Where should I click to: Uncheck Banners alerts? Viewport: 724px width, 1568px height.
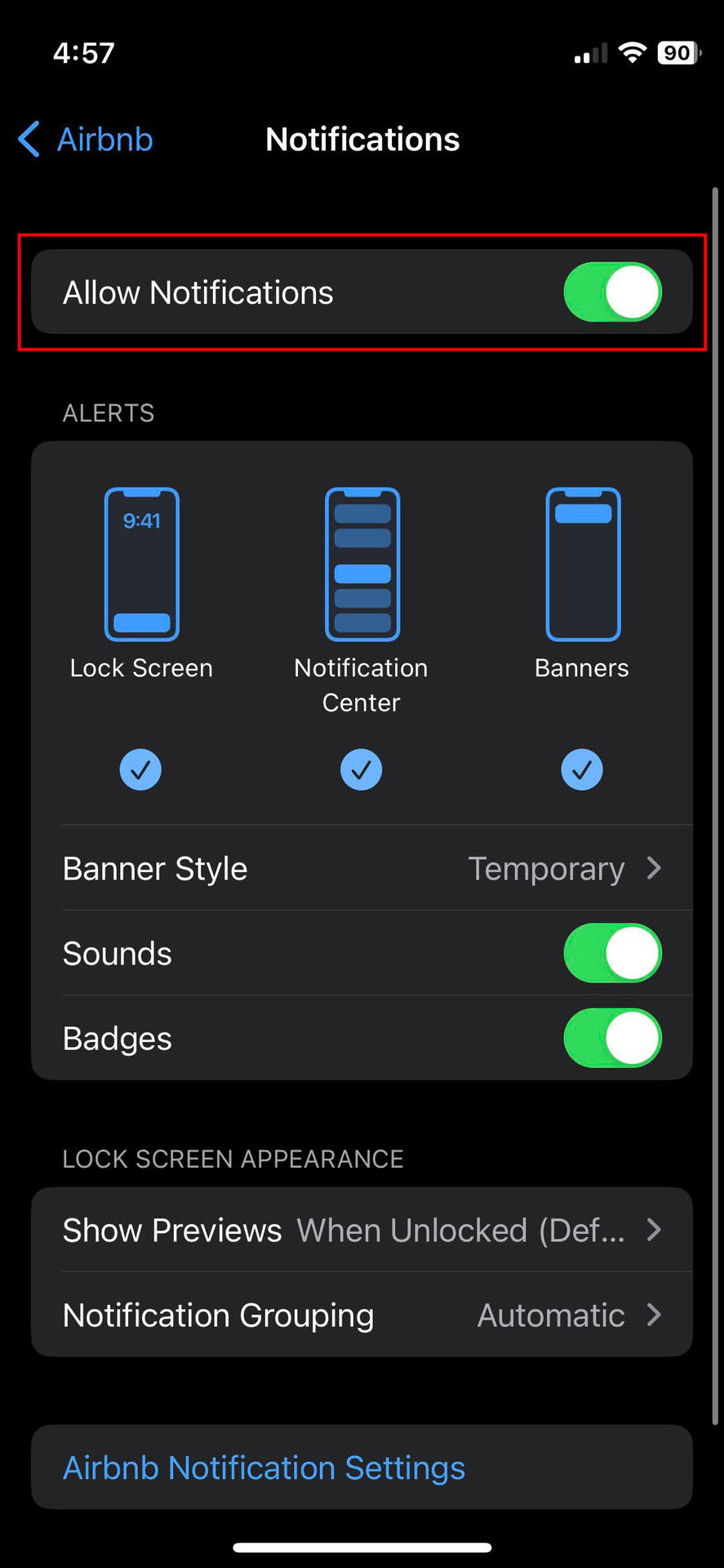click(581, 769)
